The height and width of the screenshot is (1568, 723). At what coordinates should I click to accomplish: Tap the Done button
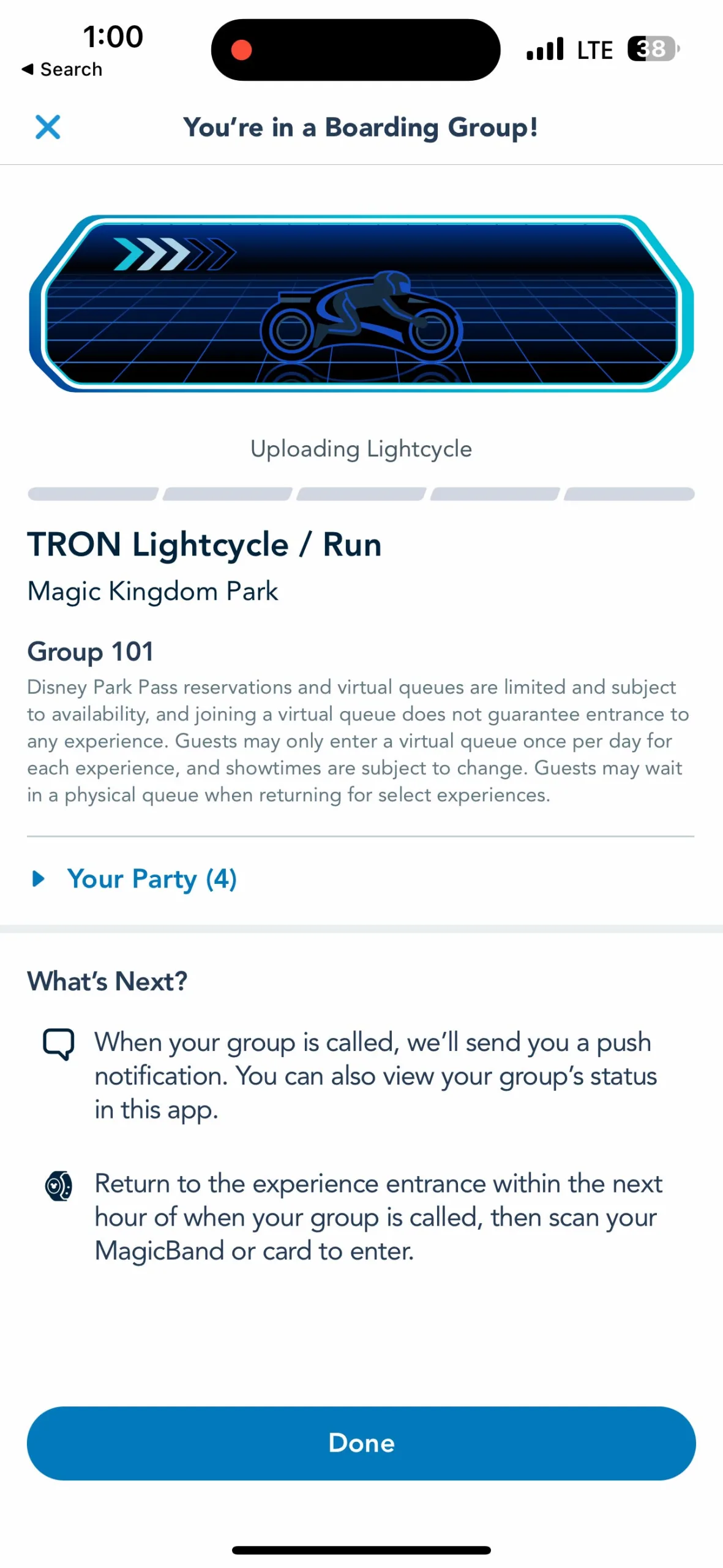361,1442
